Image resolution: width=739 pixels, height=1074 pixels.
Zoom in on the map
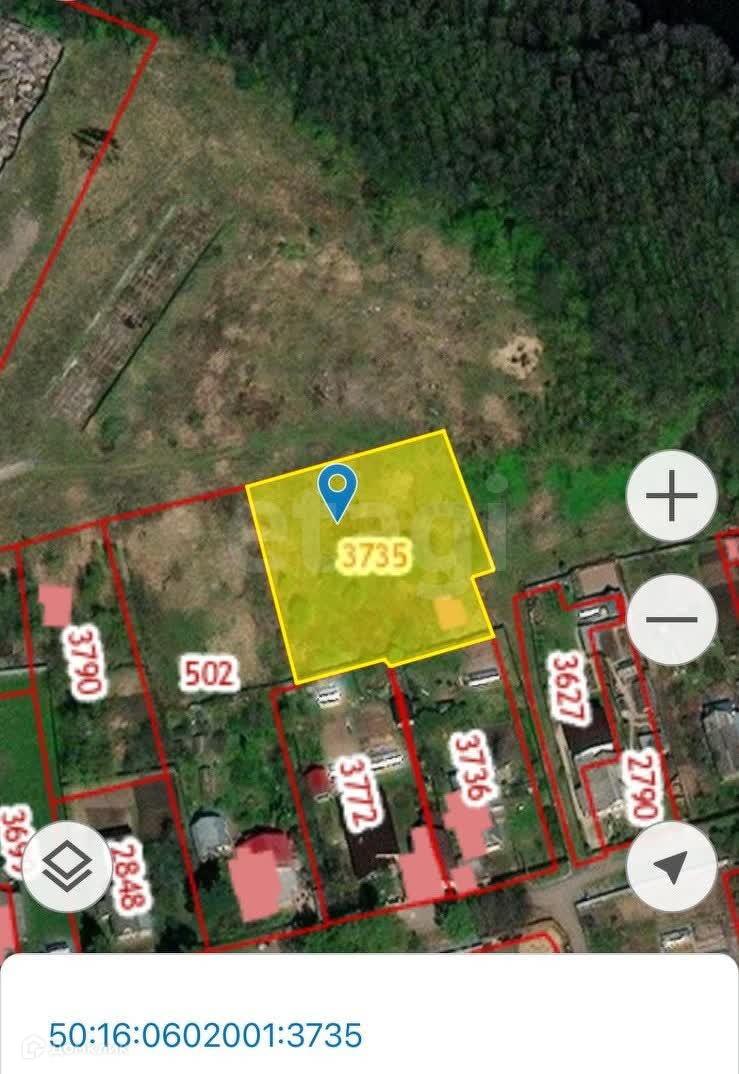[672, 496]
